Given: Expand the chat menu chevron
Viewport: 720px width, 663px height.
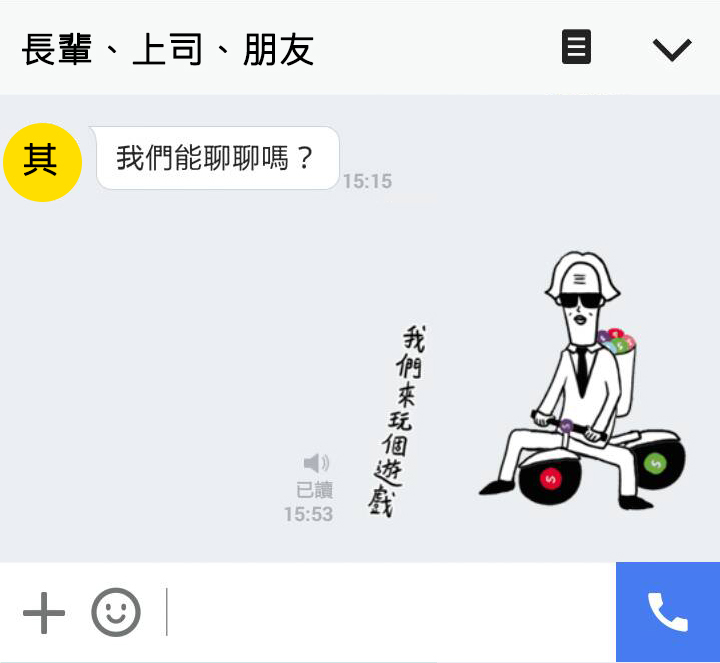Looking at the screenshot, I should (671, 49).
